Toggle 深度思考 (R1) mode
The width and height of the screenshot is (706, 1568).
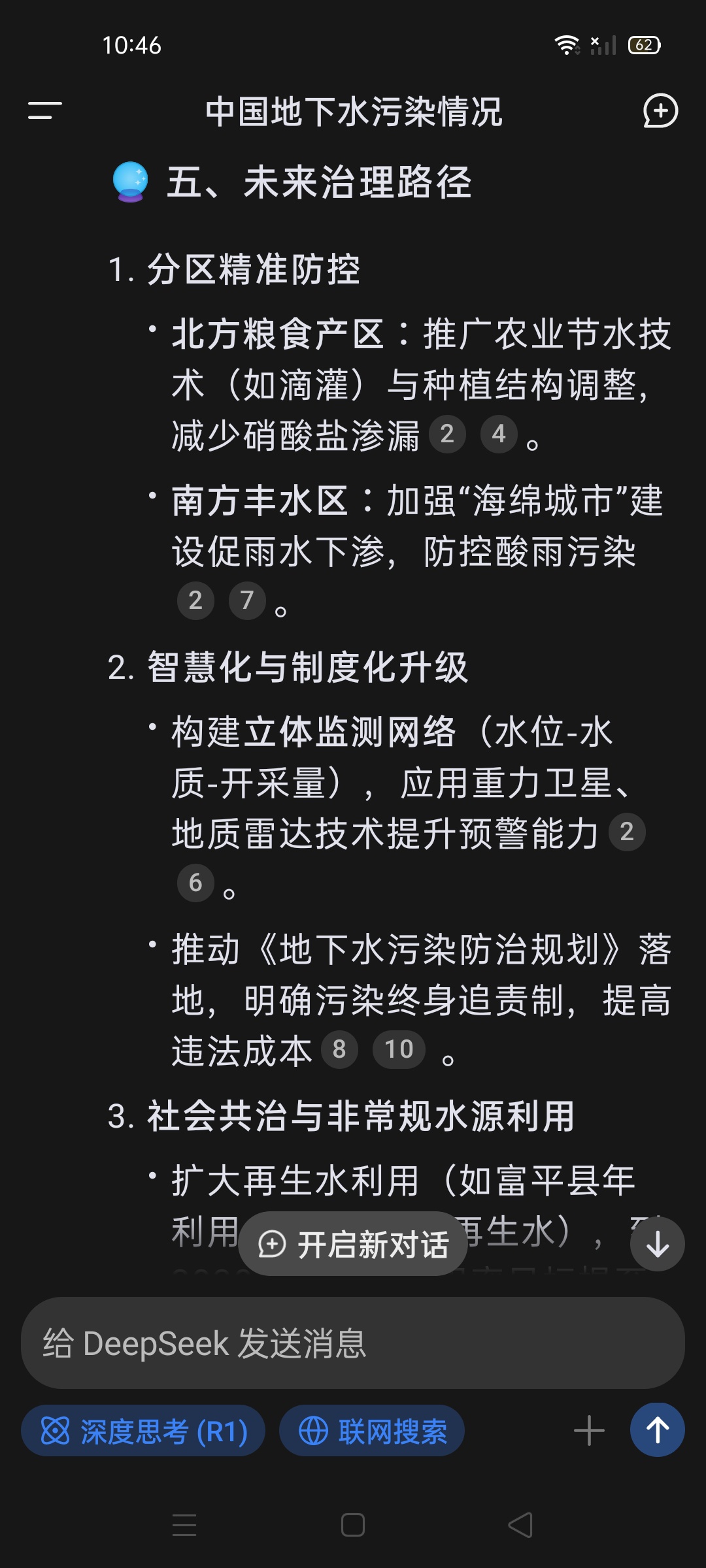(143, 1431)
